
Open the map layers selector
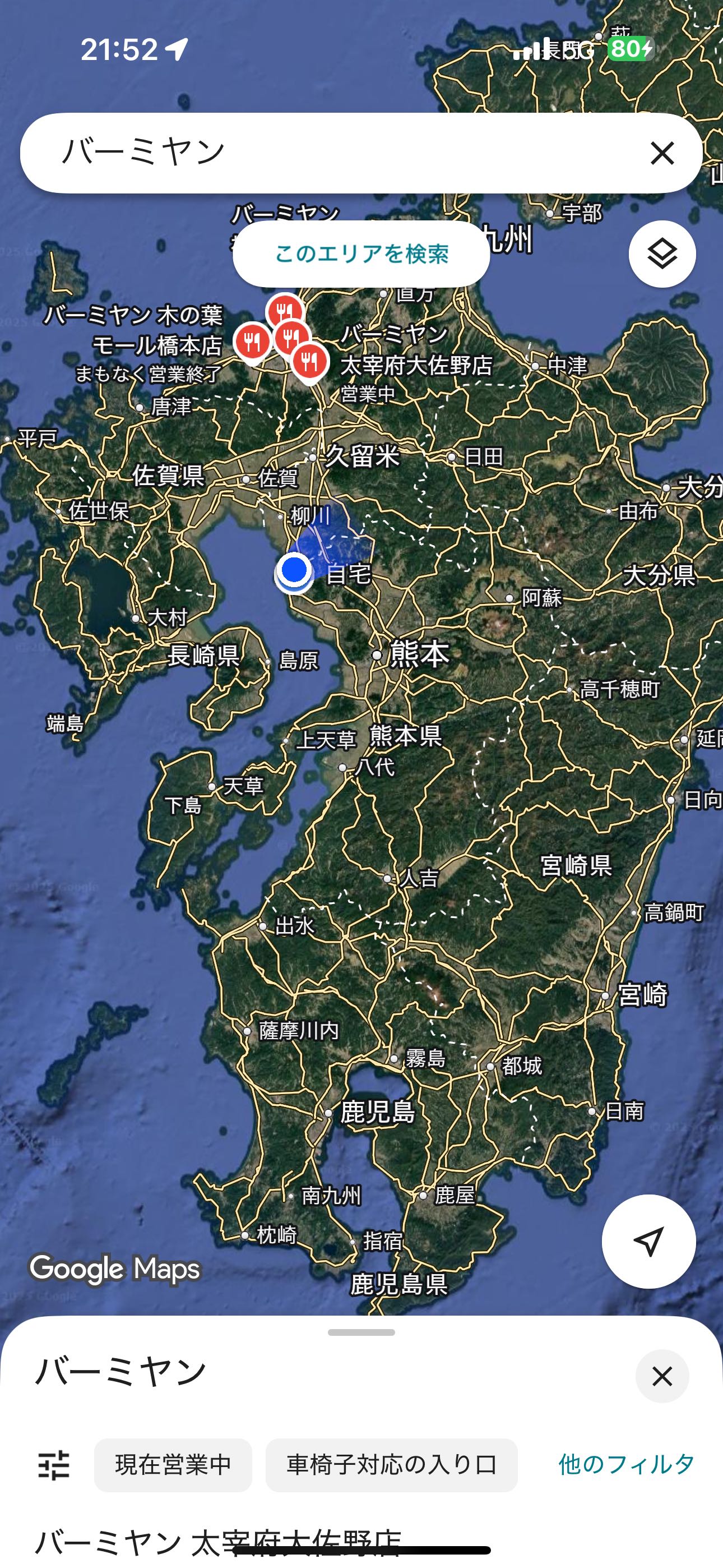662,254
